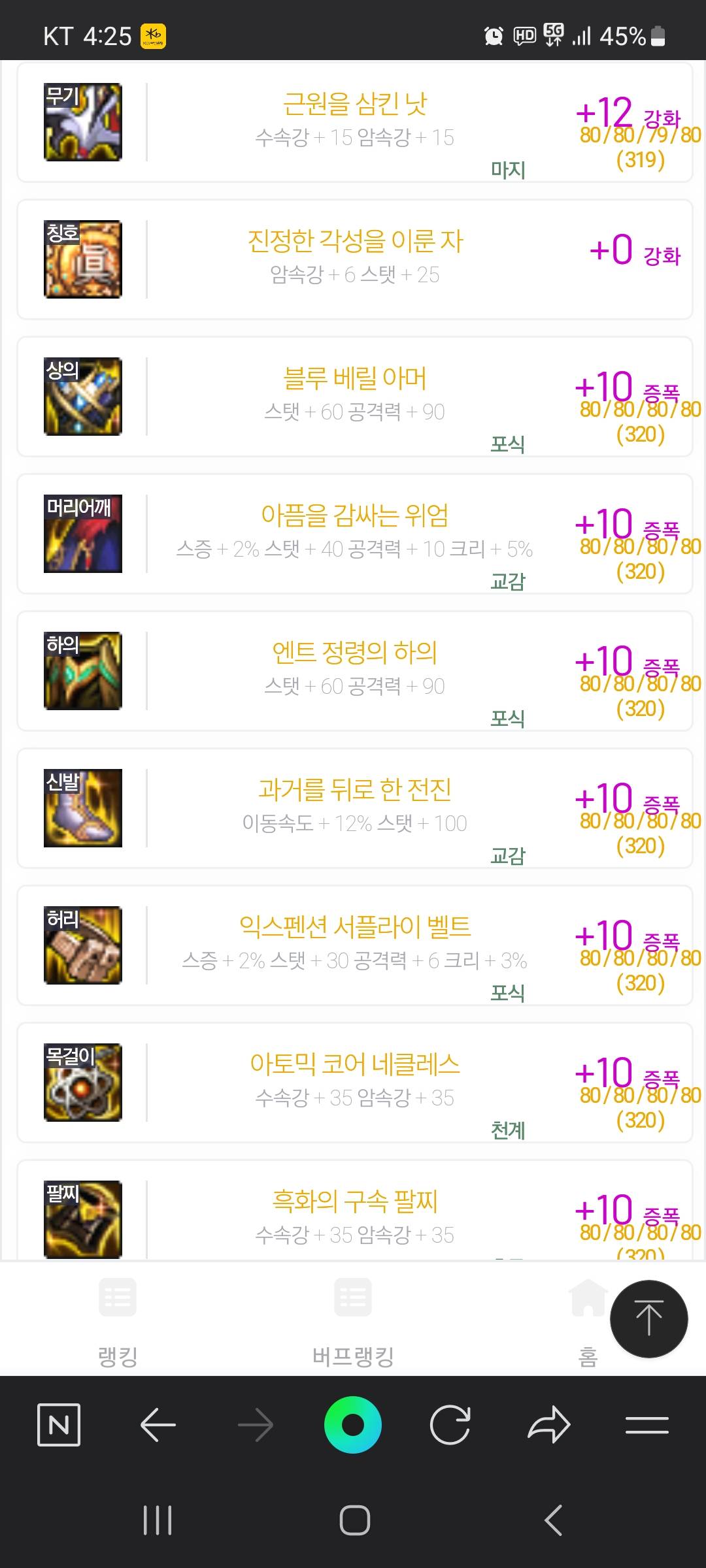Open Naver home via N icon

point(59,1425)
